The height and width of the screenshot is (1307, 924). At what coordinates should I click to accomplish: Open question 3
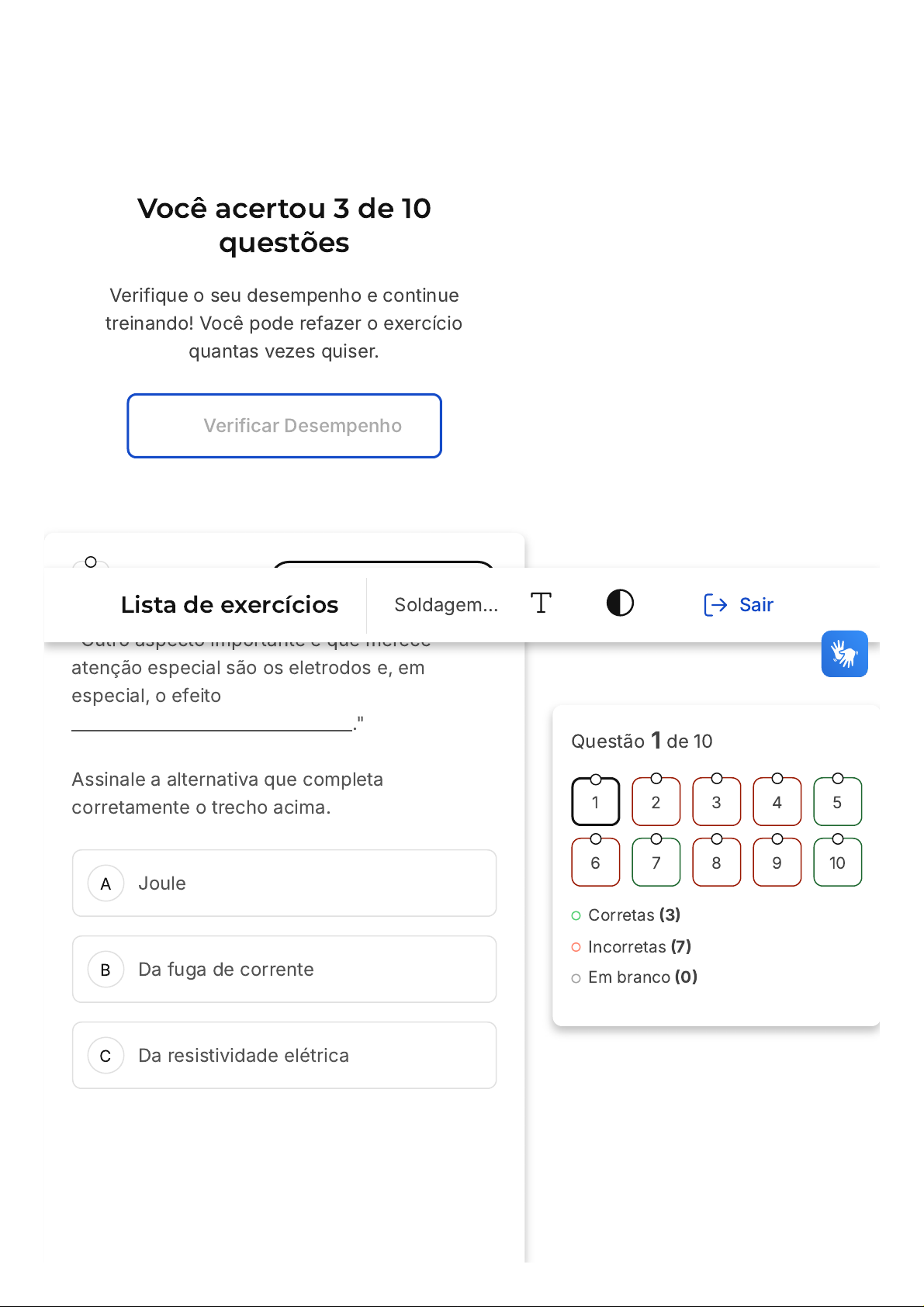click(x=716, y=802)
